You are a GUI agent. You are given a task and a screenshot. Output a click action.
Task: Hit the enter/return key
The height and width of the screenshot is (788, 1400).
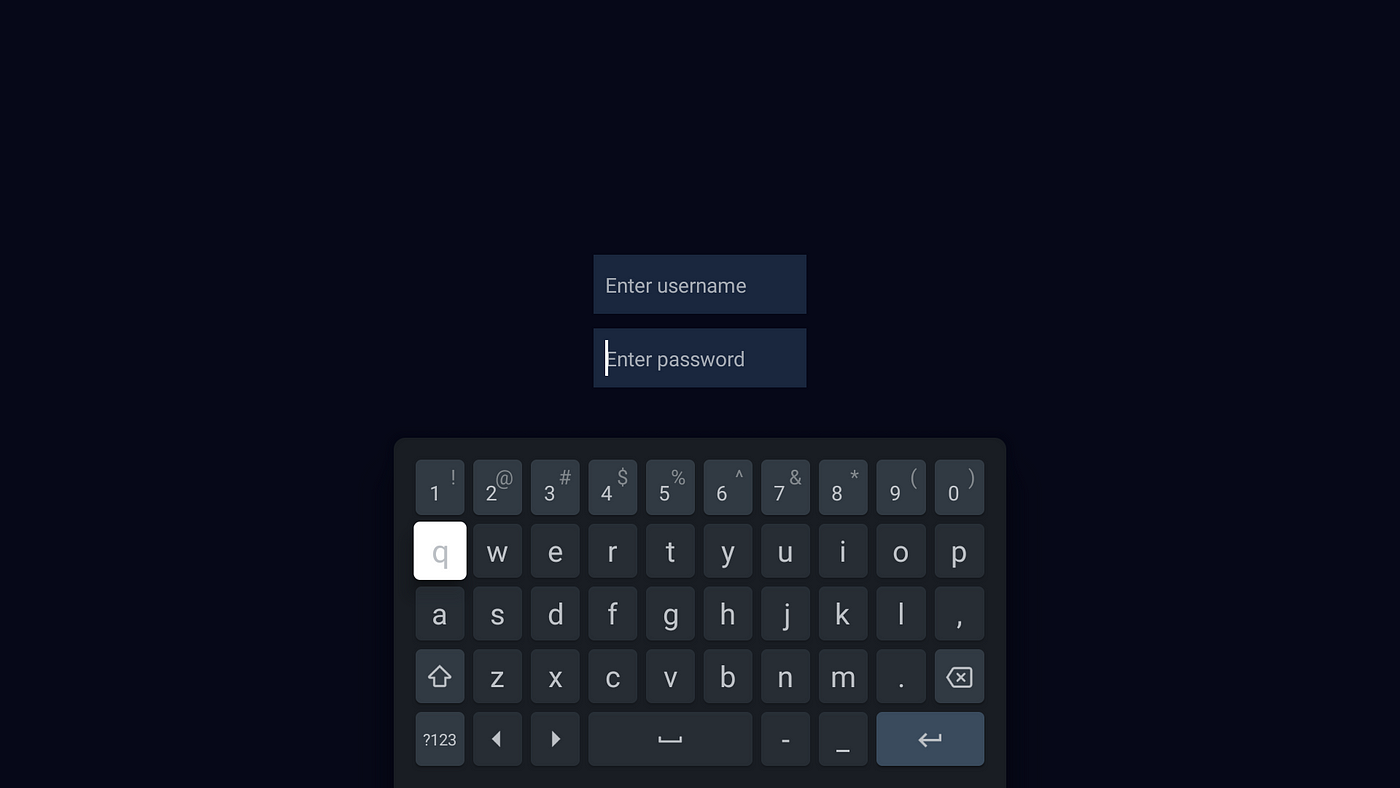930,739
